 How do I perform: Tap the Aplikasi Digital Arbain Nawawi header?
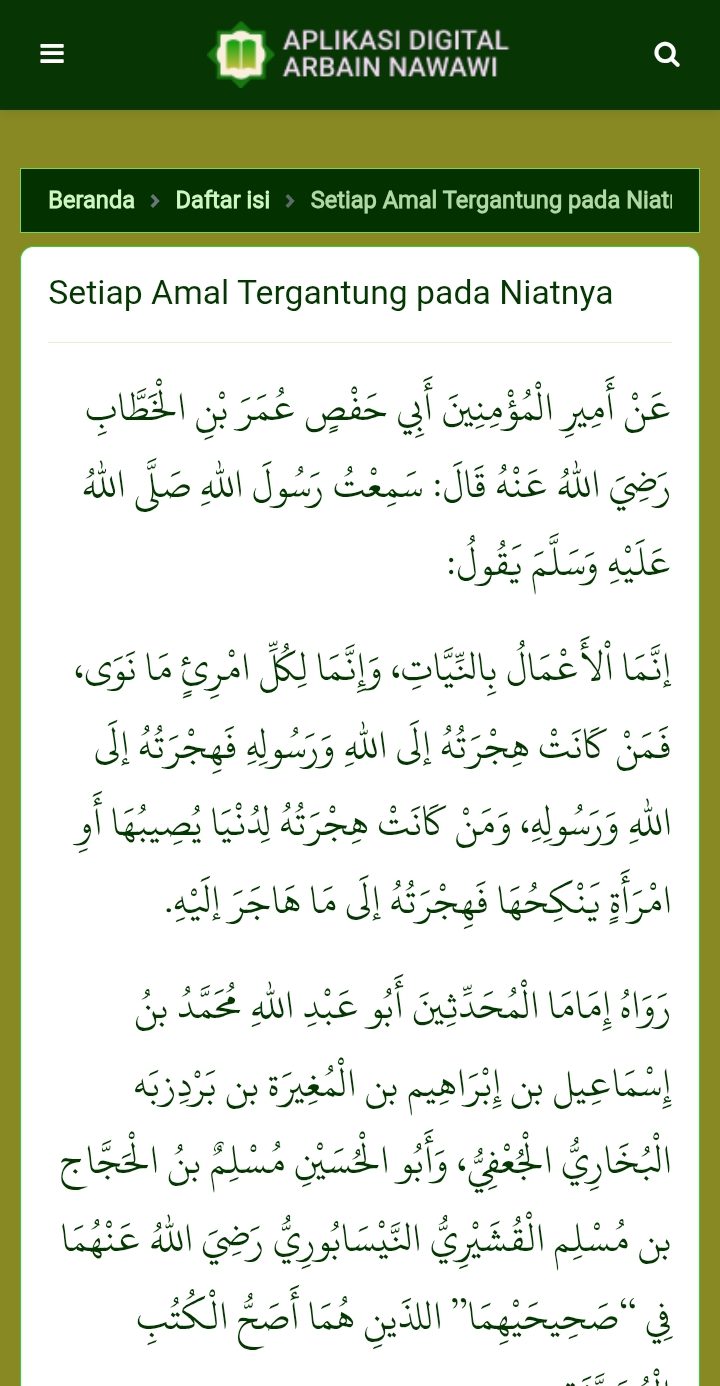tap(358, 54)
